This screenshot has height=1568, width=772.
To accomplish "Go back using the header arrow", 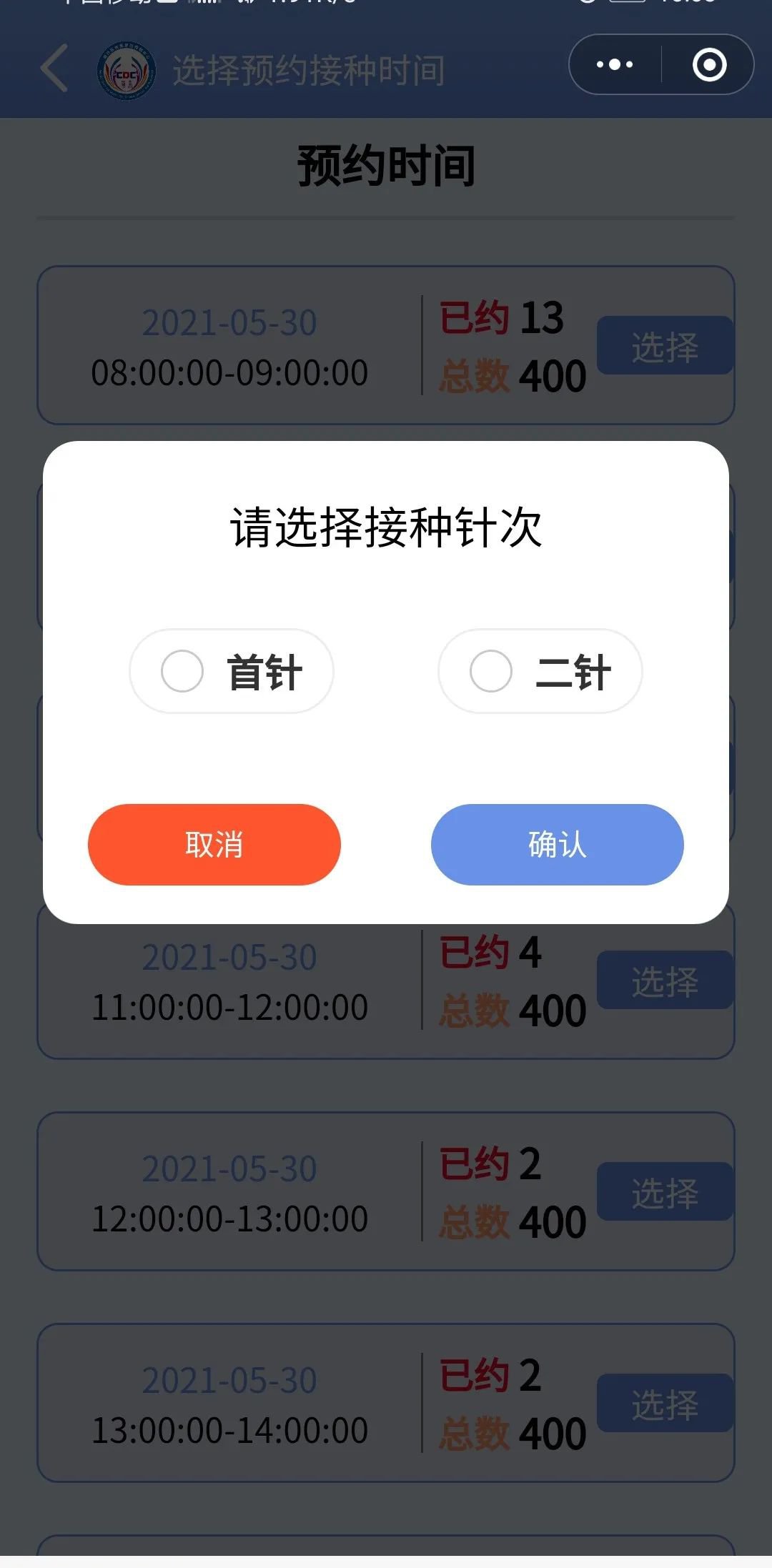I will 54,69.
